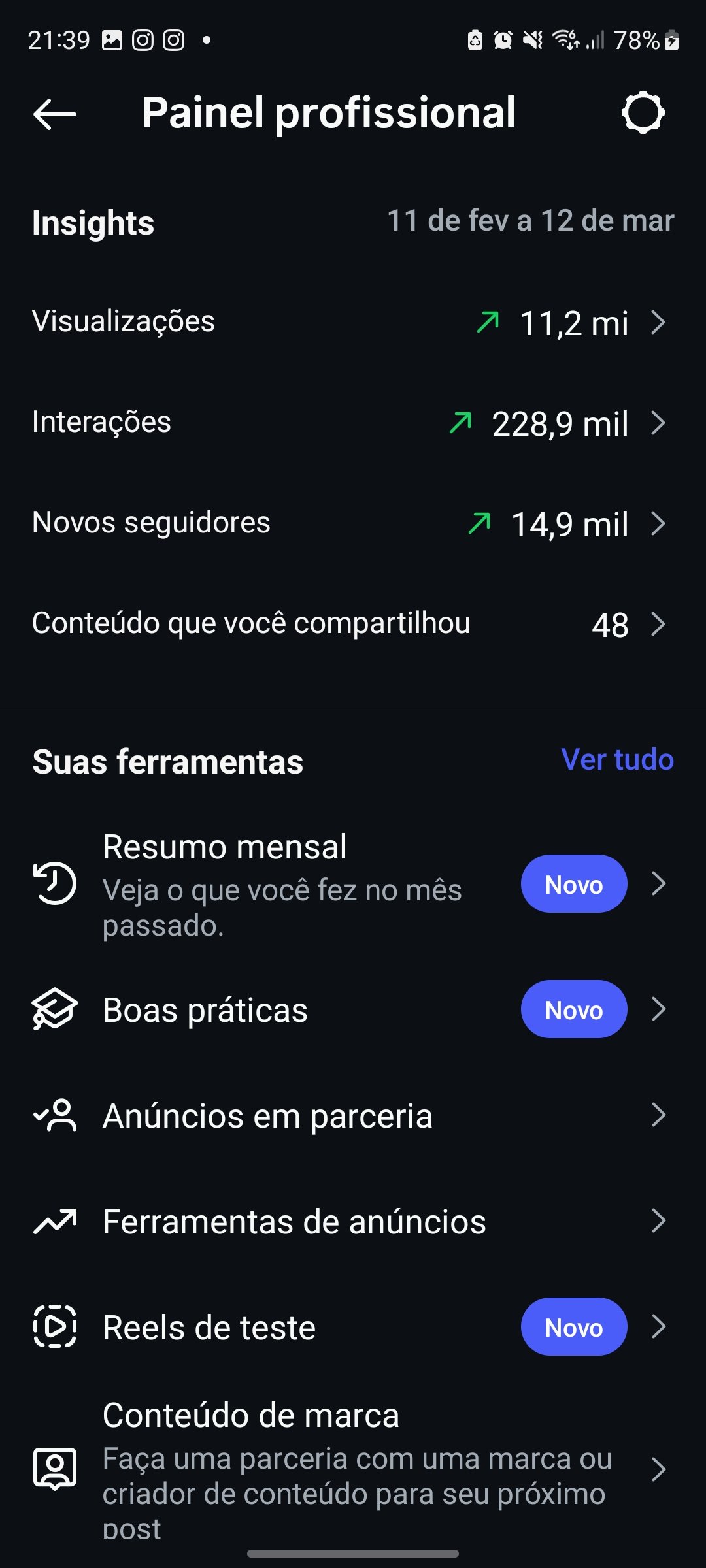View Interações details
Image resolution: width=706 pixels, height=1568 pixels.
(x=353, y=423)
